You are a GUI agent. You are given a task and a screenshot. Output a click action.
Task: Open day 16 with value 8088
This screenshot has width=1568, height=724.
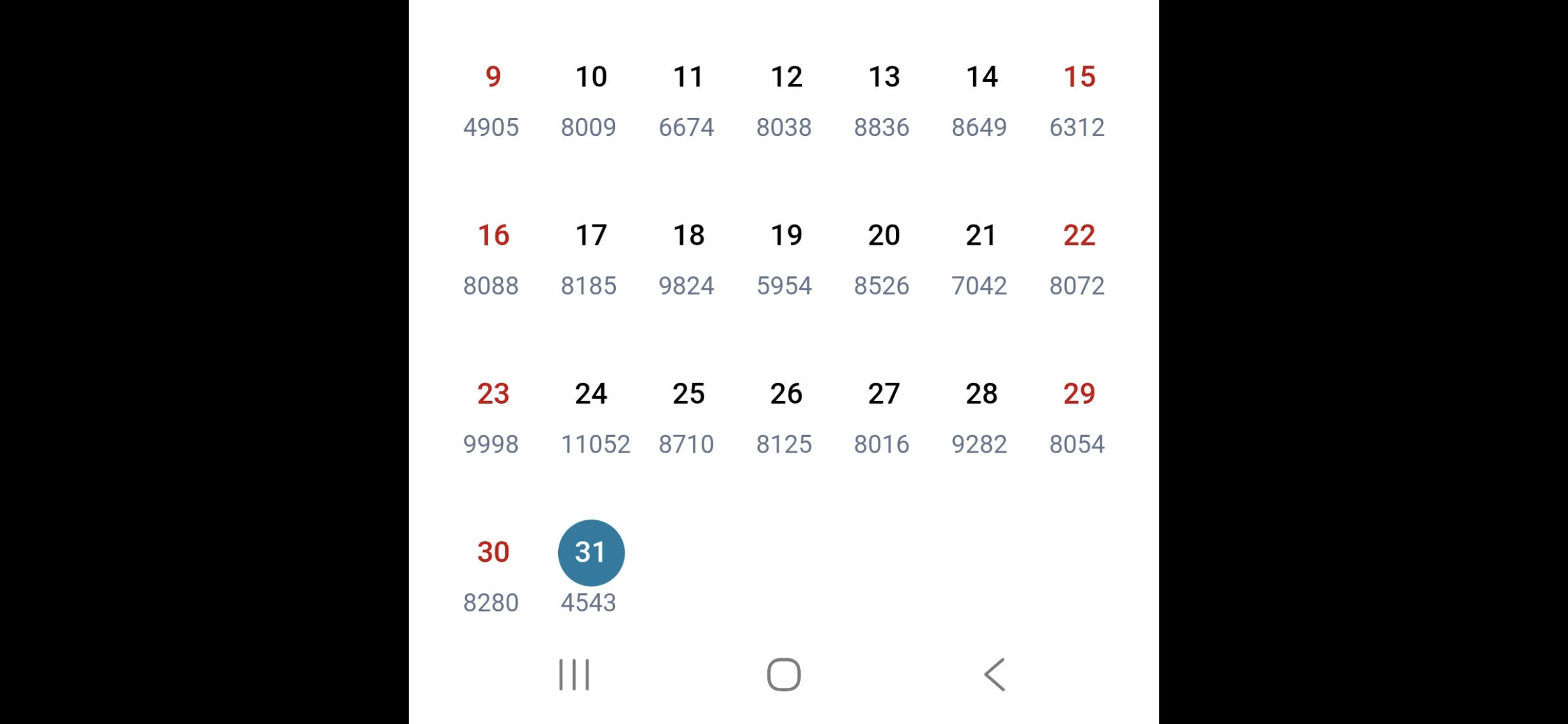click(493, 259)
